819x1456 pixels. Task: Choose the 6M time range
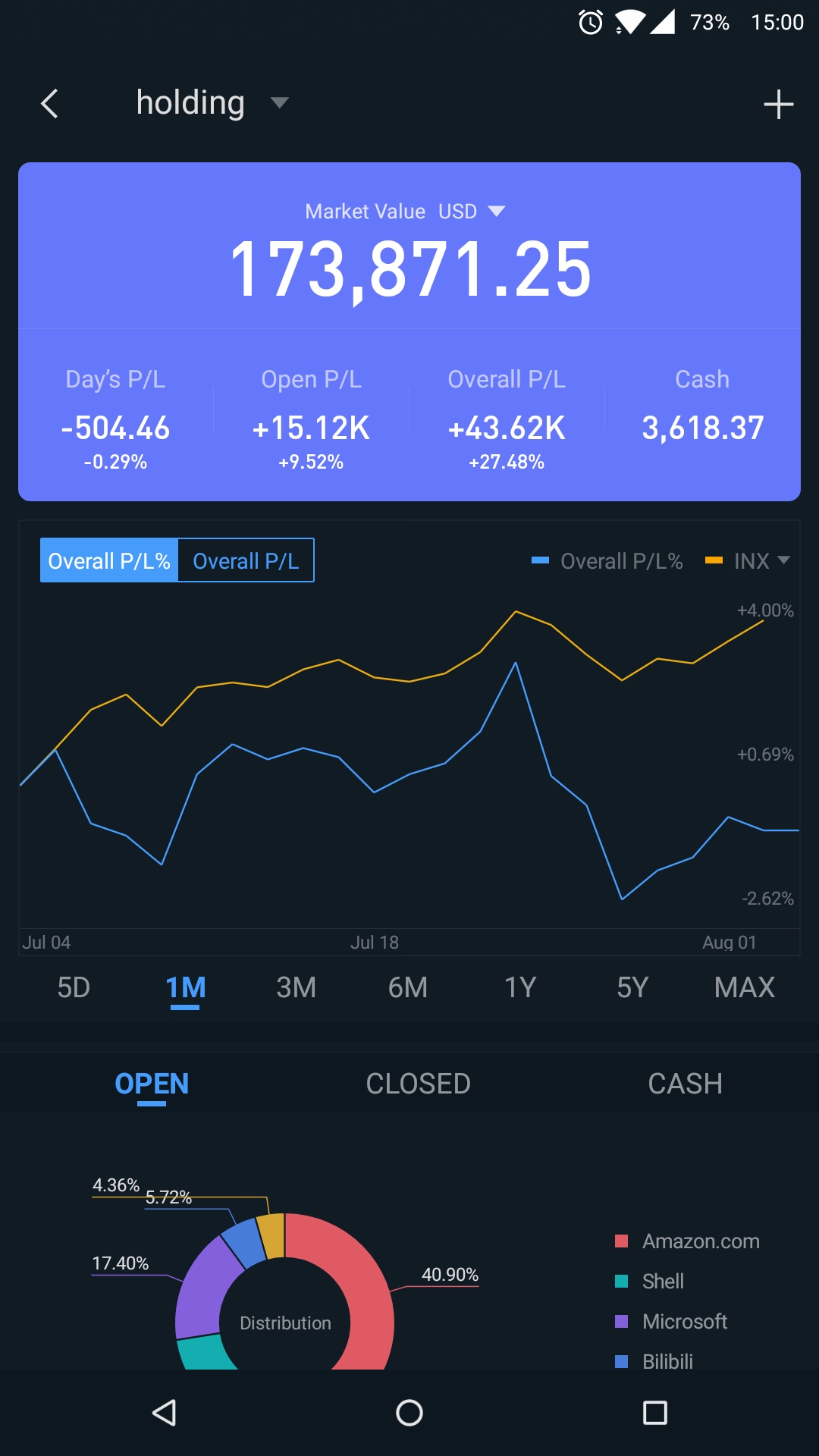(x=408, y=987)
